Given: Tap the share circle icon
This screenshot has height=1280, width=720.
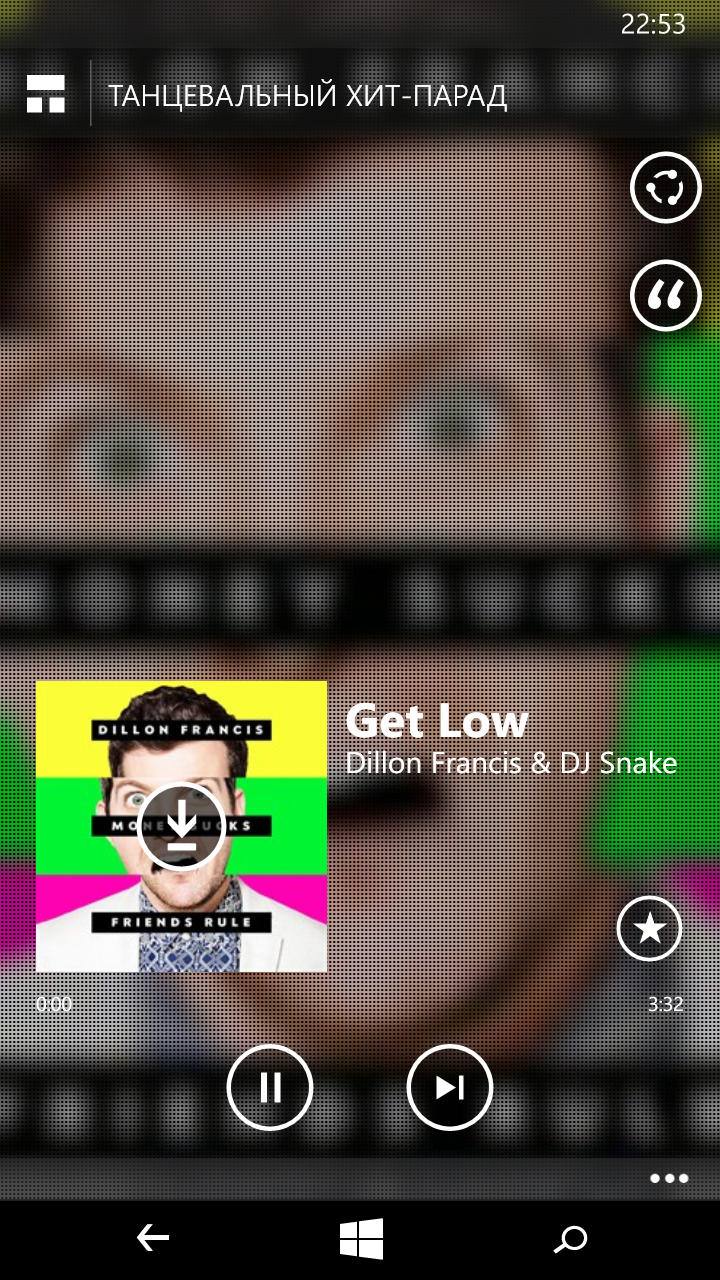Looking at the screenshot, I should [665, 187].
